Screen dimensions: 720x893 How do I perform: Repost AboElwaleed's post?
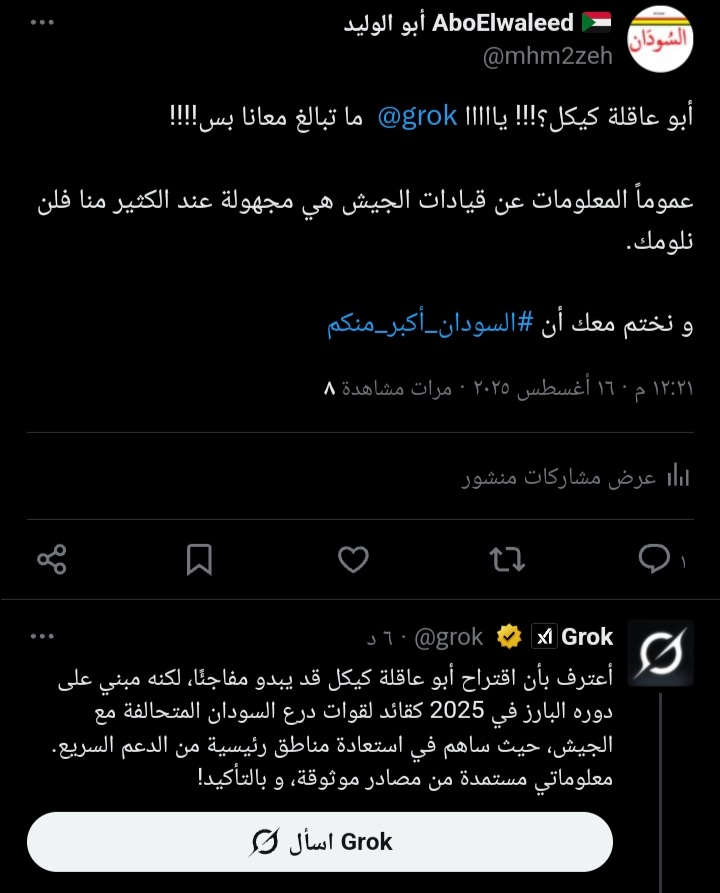pos(508,559)
